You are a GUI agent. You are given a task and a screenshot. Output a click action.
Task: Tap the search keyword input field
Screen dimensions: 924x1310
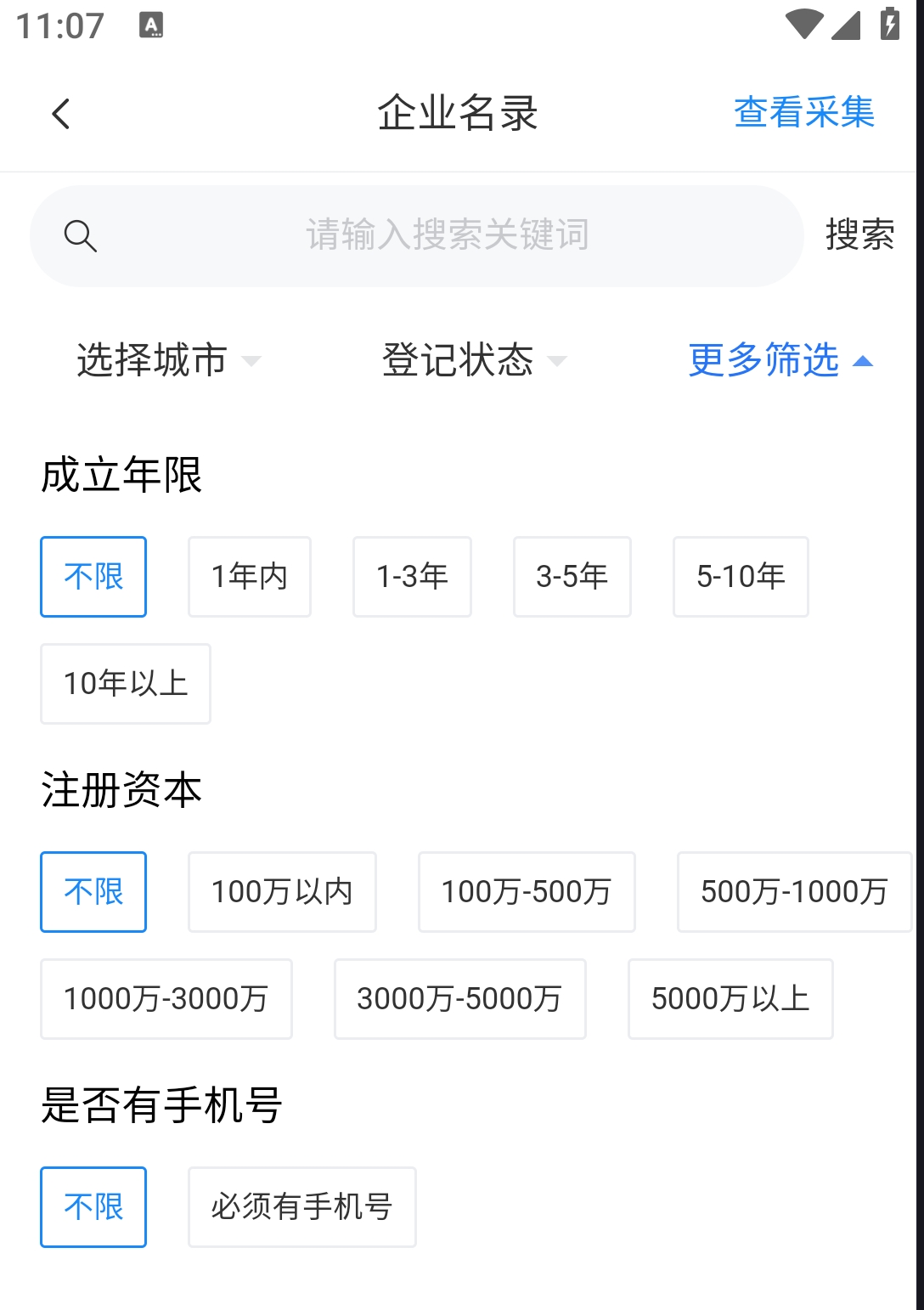tap(450, 236)
